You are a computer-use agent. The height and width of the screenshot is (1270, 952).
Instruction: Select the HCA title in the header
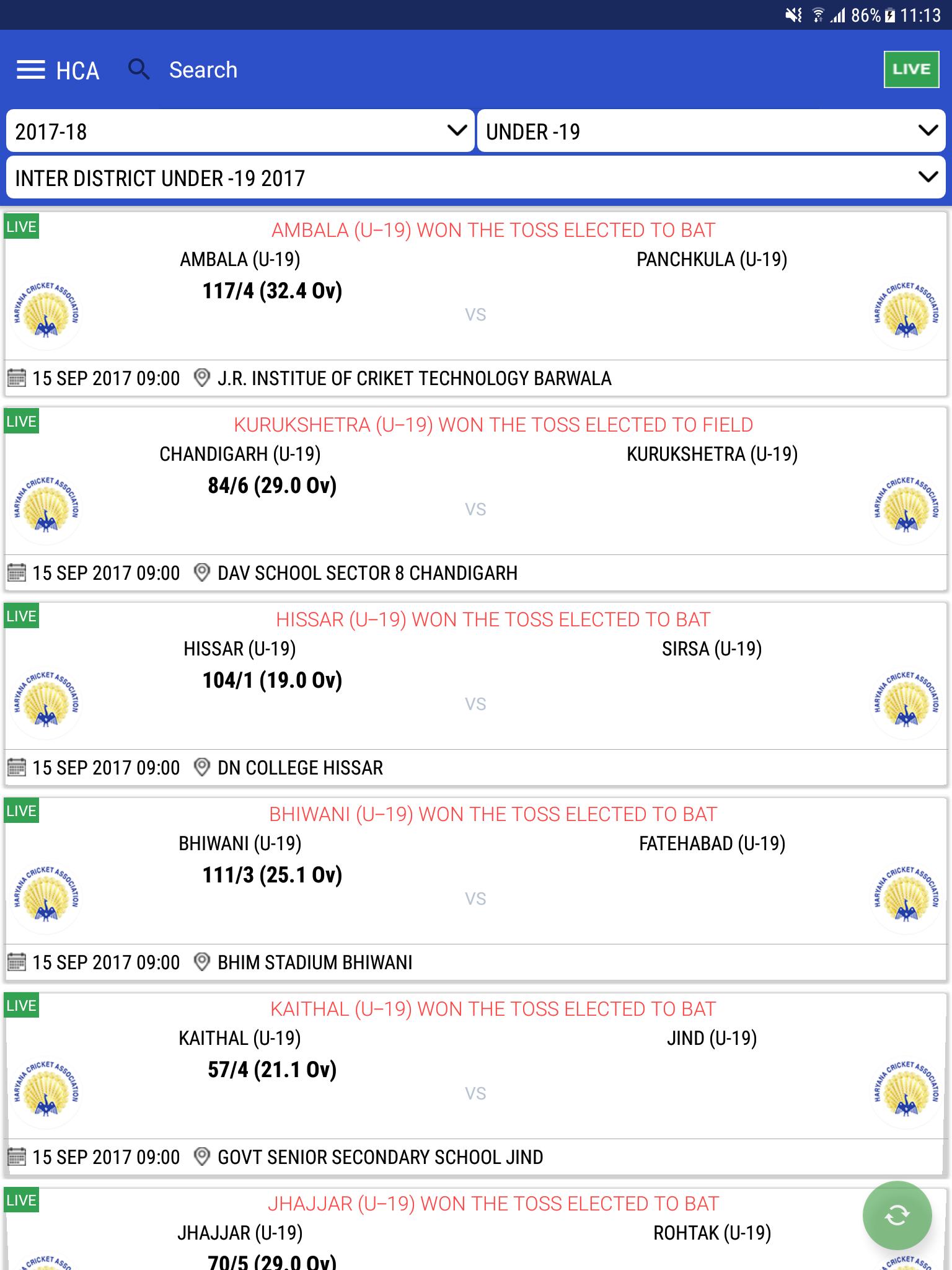click(77, 70)
